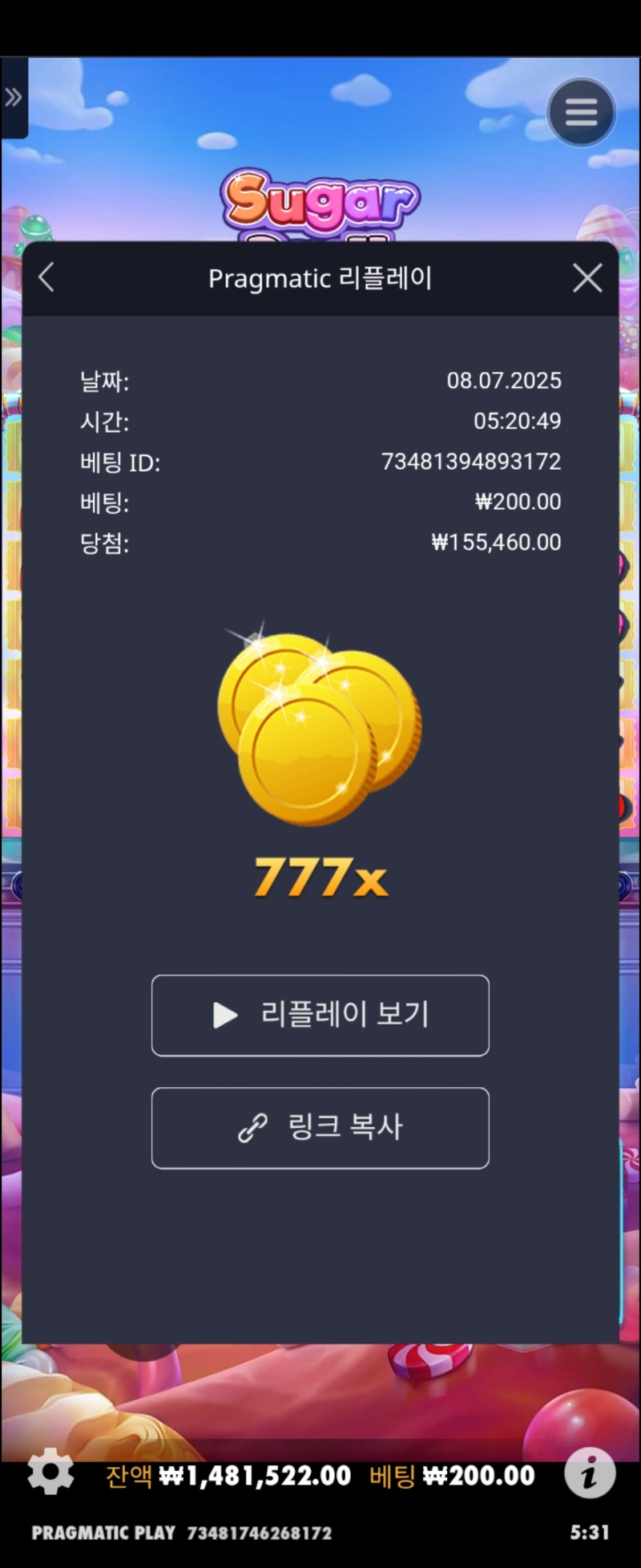Tap the 리플레이 보기 button
The height and width of the screenshot is (1568, 641).
tap(320, 1015)
